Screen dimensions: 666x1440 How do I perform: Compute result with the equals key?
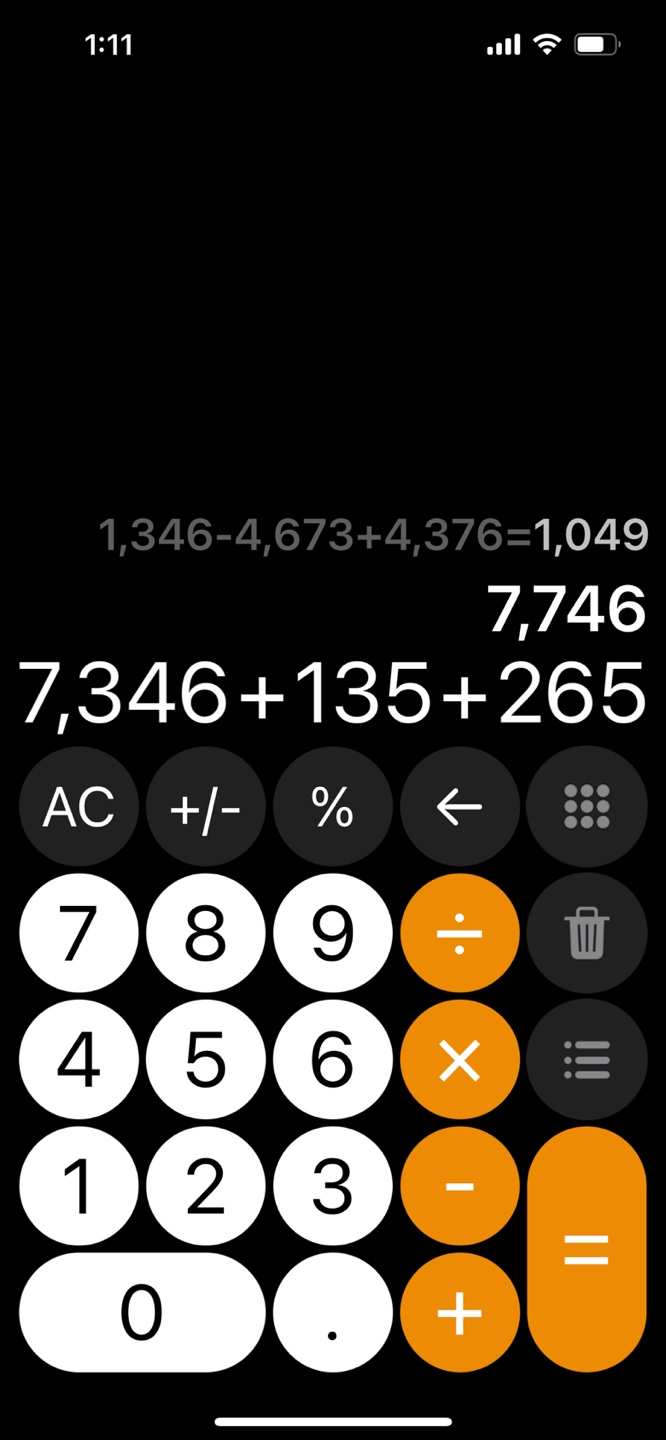click(x=587, y=1249)
